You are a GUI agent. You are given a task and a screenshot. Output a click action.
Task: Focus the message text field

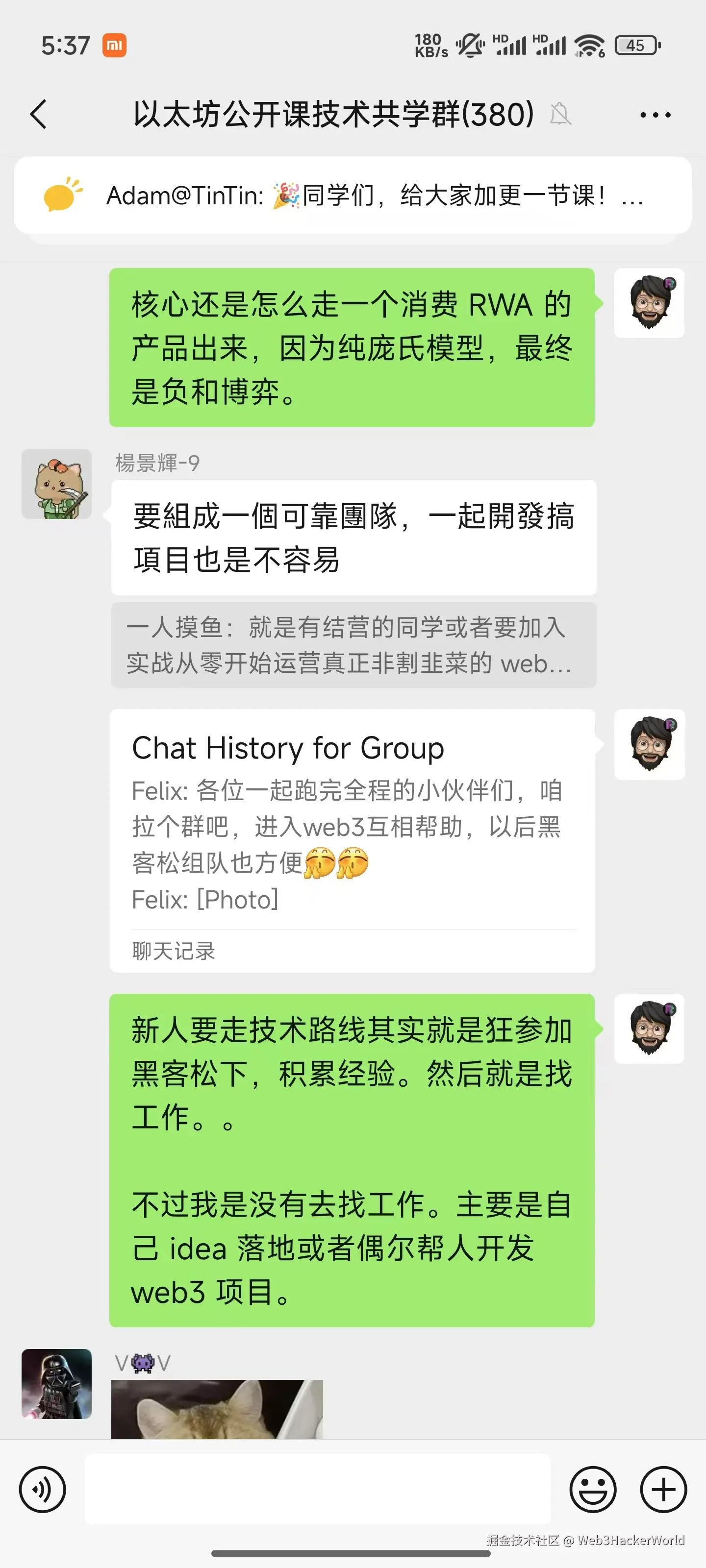[317, 1490]
